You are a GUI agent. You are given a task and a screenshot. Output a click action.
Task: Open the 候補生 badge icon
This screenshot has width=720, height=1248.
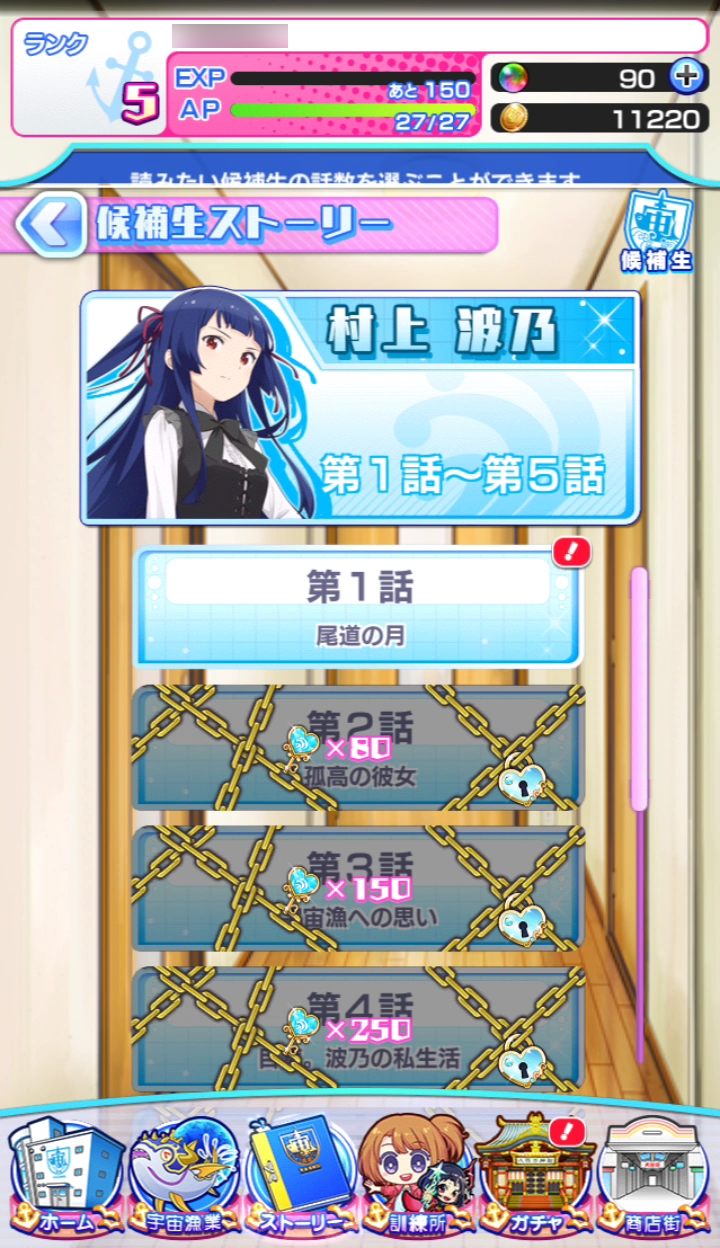click(655, 232)
